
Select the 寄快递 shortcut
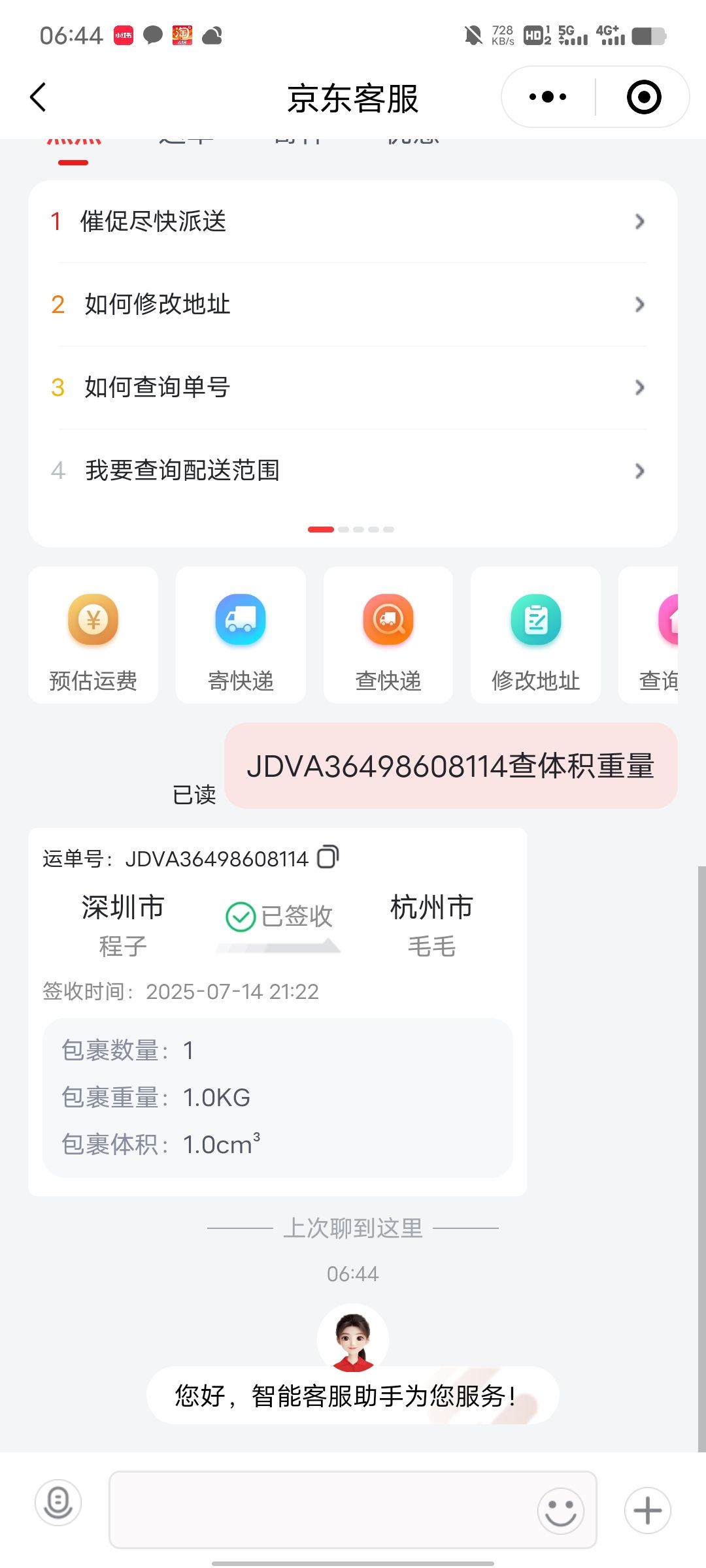[x=241, y=635]
